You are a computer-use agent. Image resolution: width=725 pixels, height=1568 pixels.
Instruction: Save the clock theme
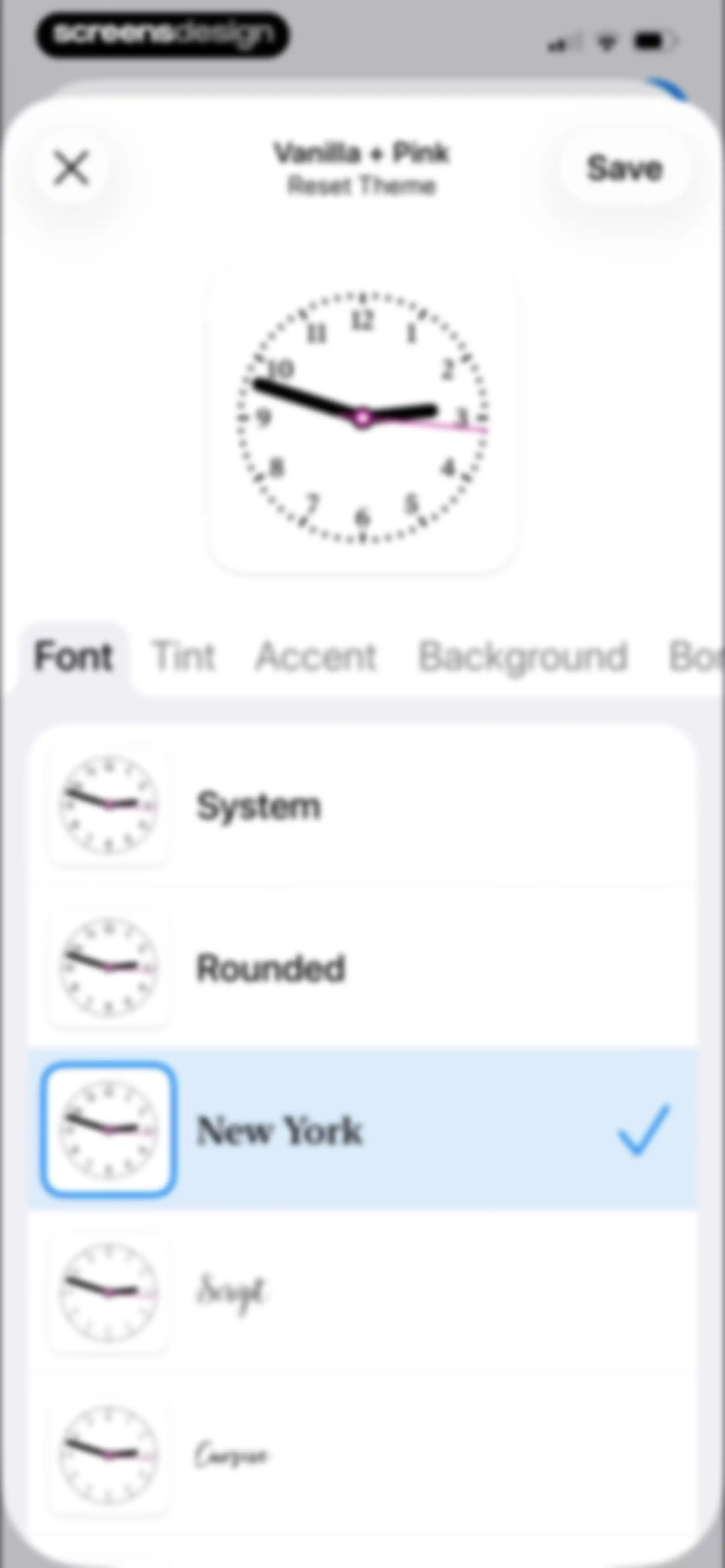[x=625, y=168]
